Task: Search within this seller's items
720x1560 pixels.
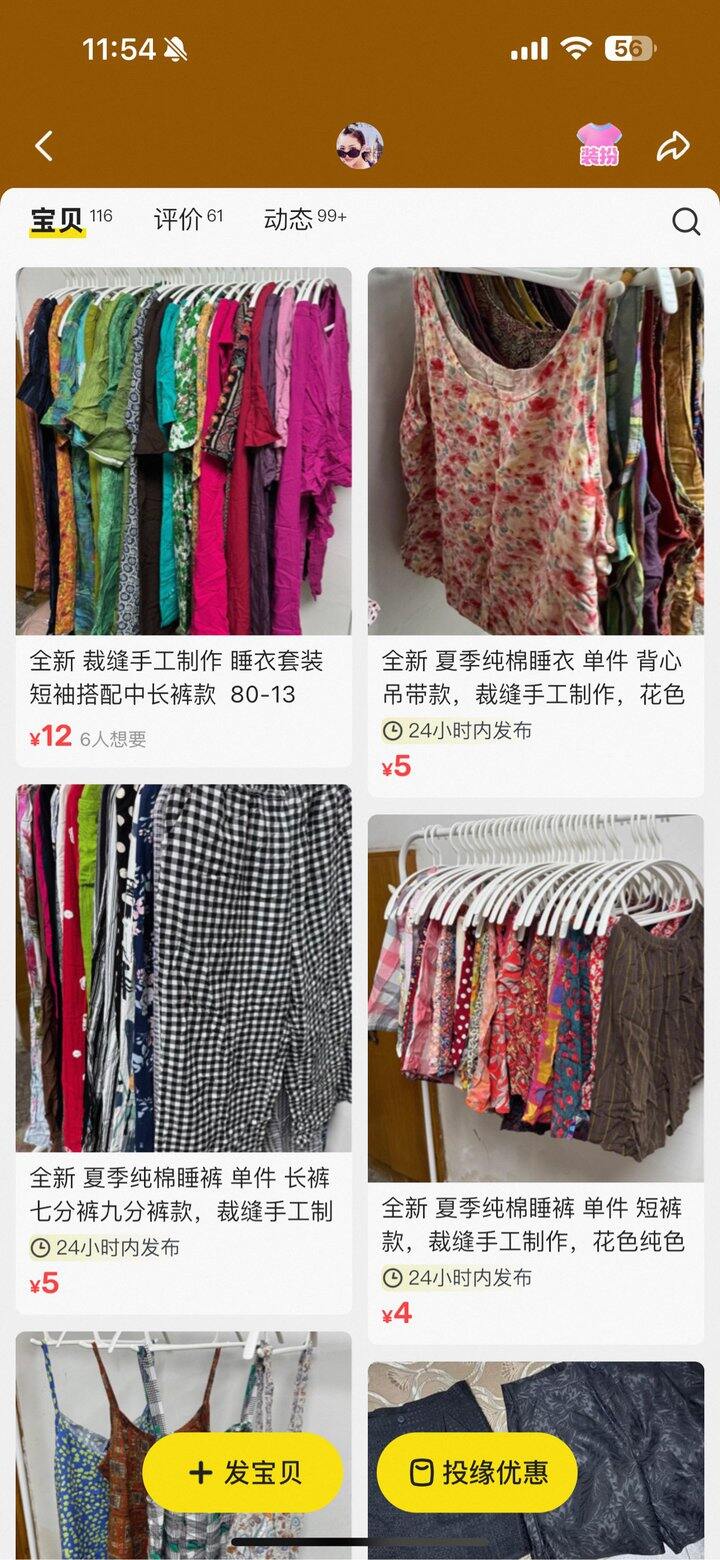Action: (x=686, y=221)
